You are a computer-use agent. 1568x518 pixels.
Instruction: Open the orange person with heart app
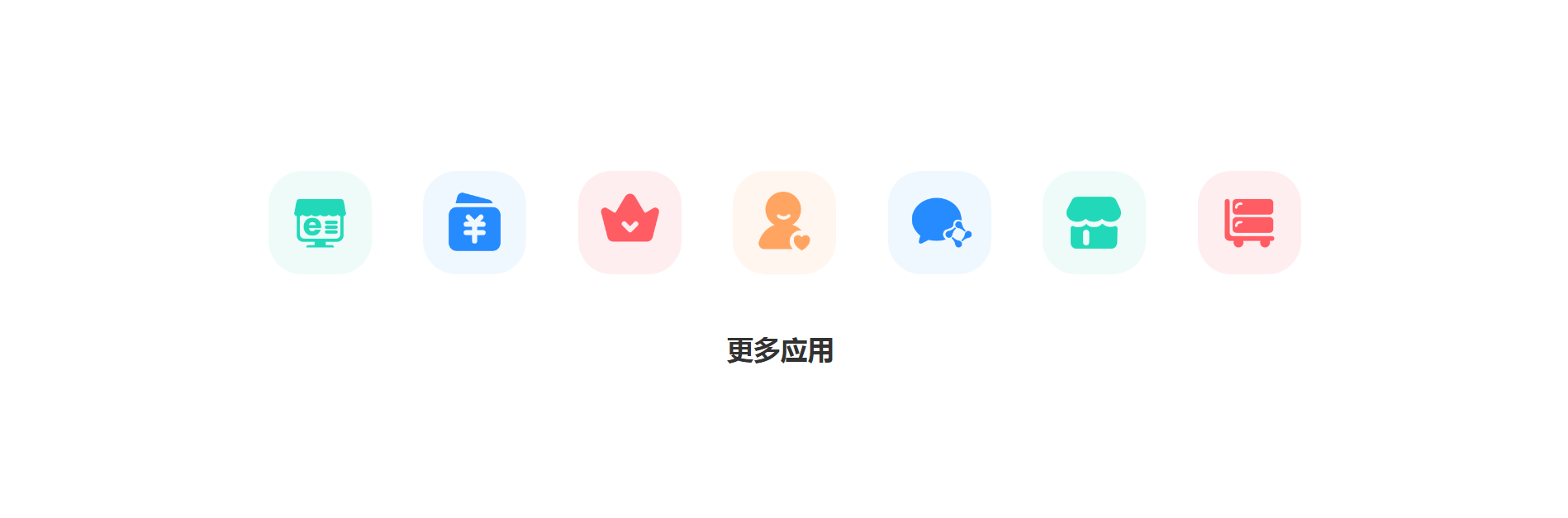pos(784,222)
